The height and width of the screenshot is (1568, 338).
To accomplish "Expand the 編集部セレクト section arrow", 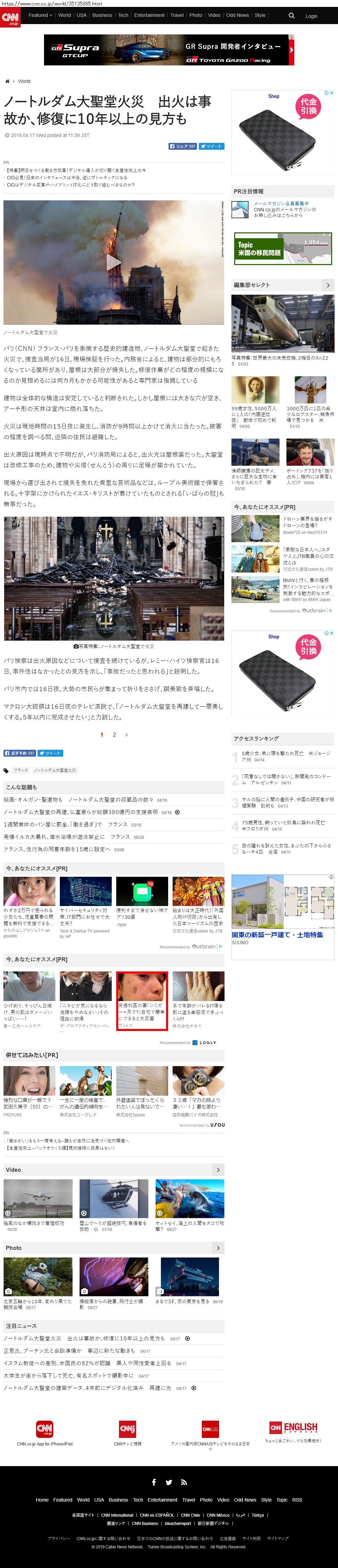I will pos(328,285).
